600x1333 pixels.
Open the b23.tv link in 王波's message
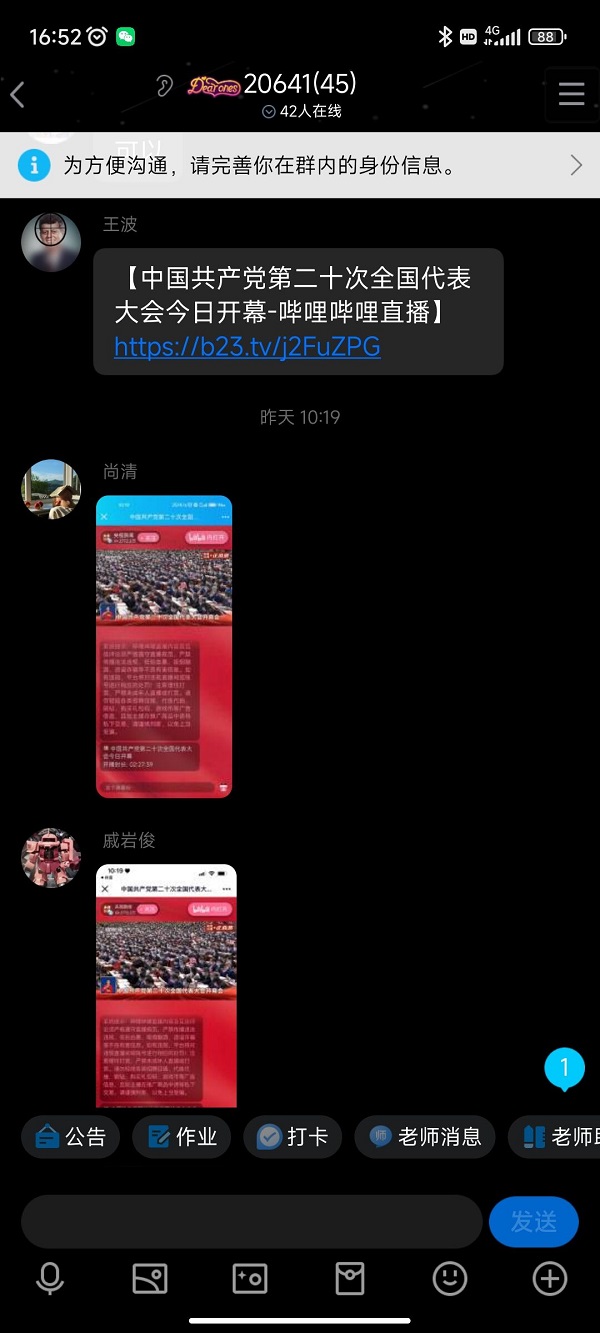(247, 347)
